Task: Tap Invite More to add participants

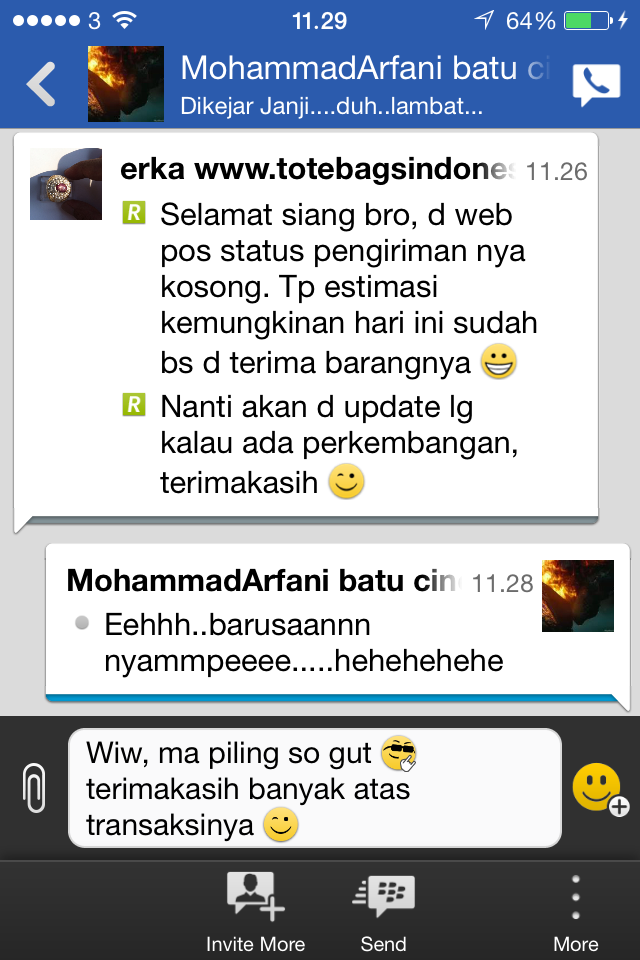Action: coord(255,912)
